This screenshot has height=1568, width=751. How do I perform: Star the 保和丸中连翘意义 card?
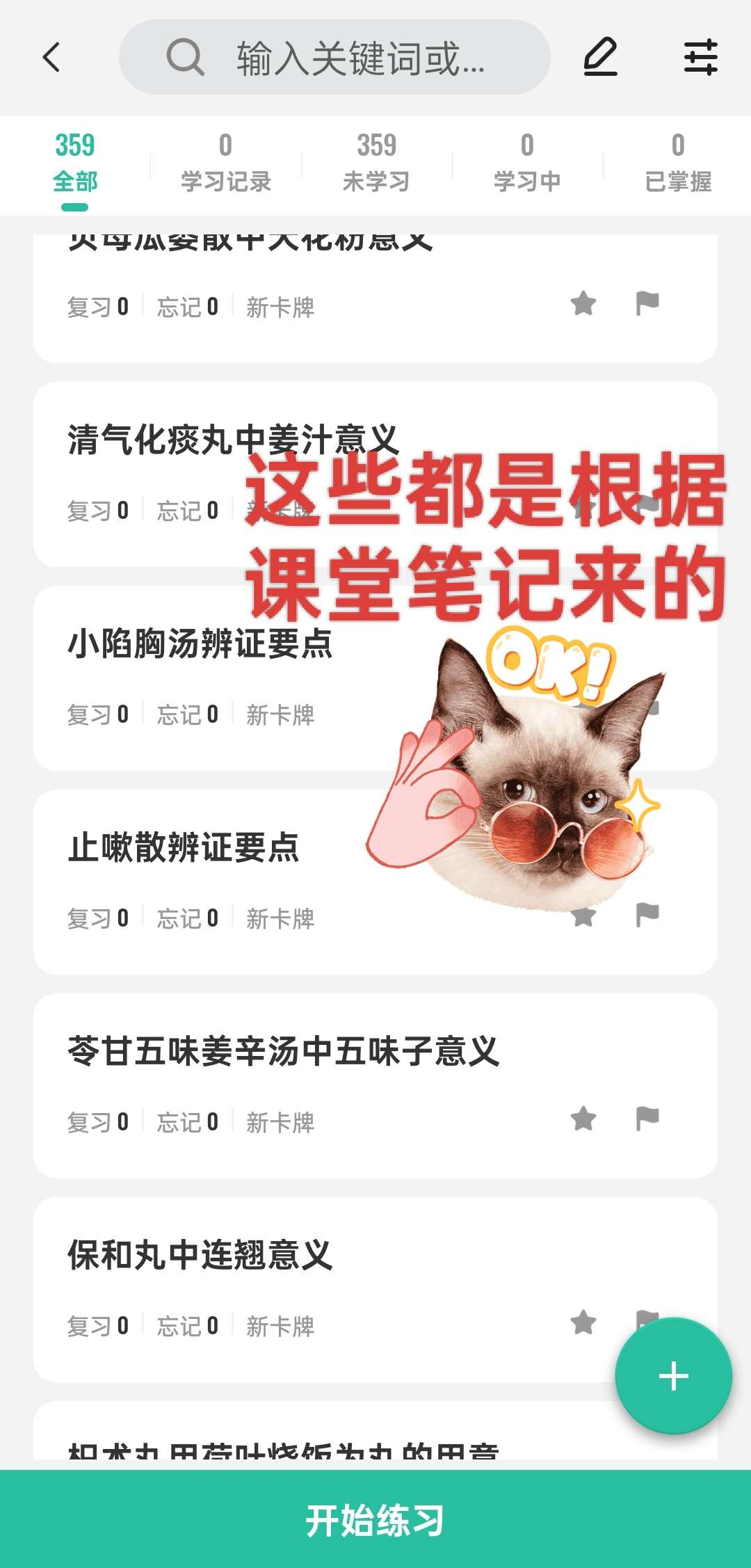(583, 1322)
